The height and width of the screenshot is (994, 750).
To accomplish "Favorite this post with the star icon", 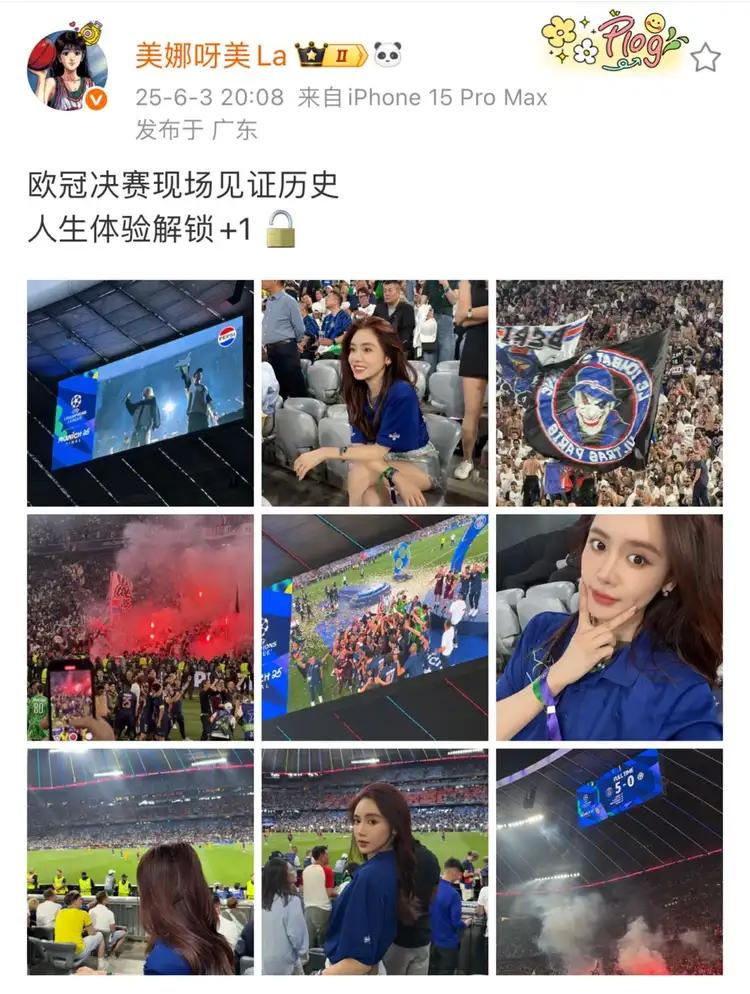I will (705, 57).
